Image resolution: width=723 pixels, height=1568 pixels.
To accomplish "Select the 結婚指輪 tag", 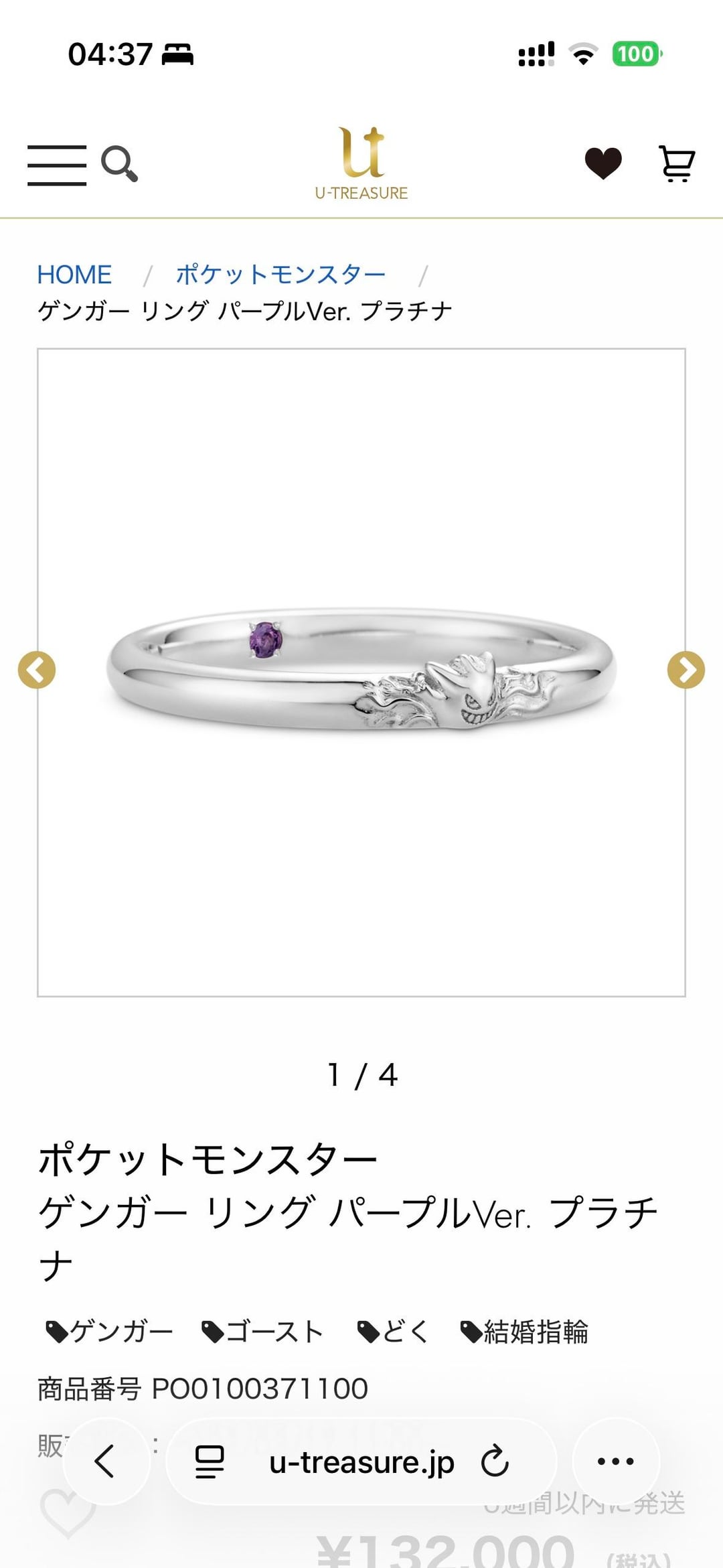I will coord(525,1332).
